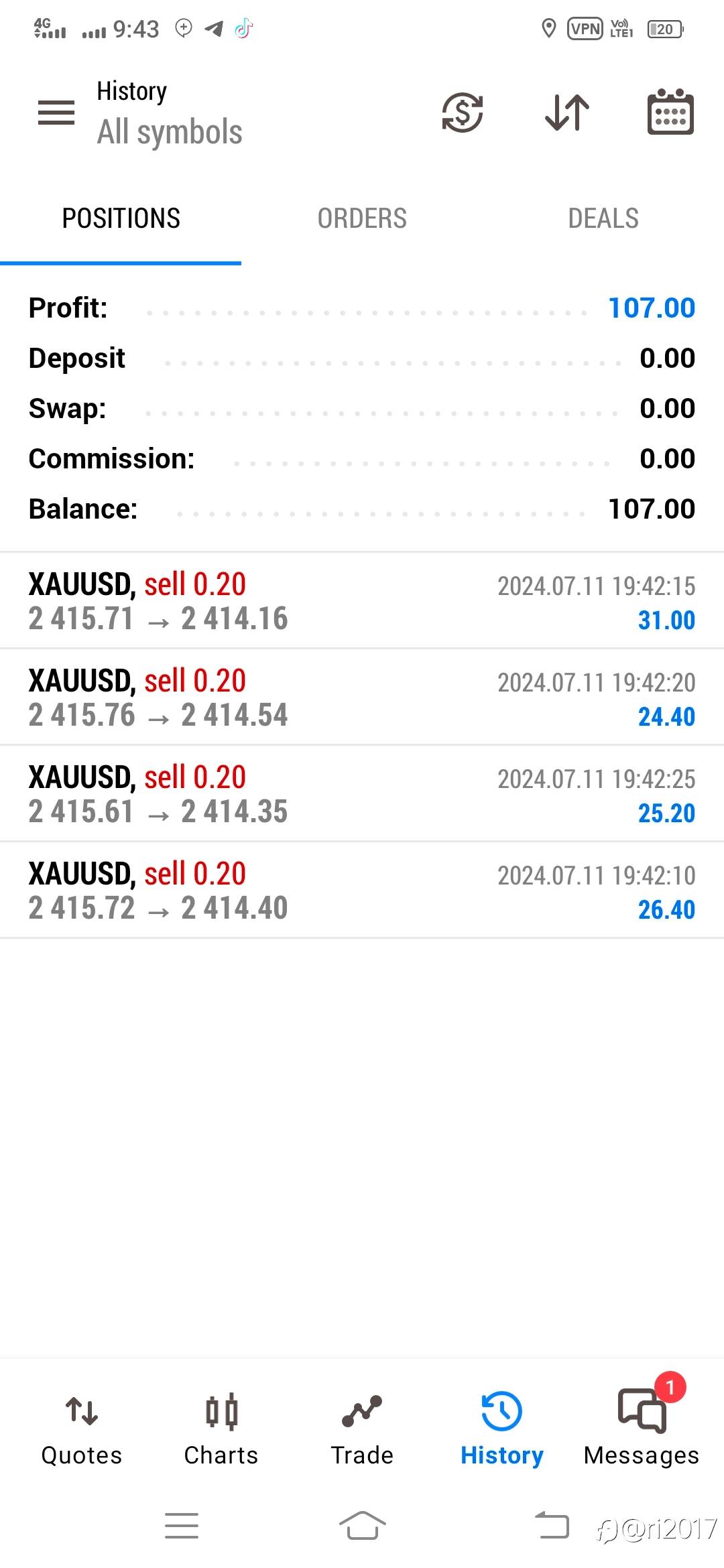
Task: Open the XAUUSD trade with profit 24.40
Action: [x=362, y=698]
